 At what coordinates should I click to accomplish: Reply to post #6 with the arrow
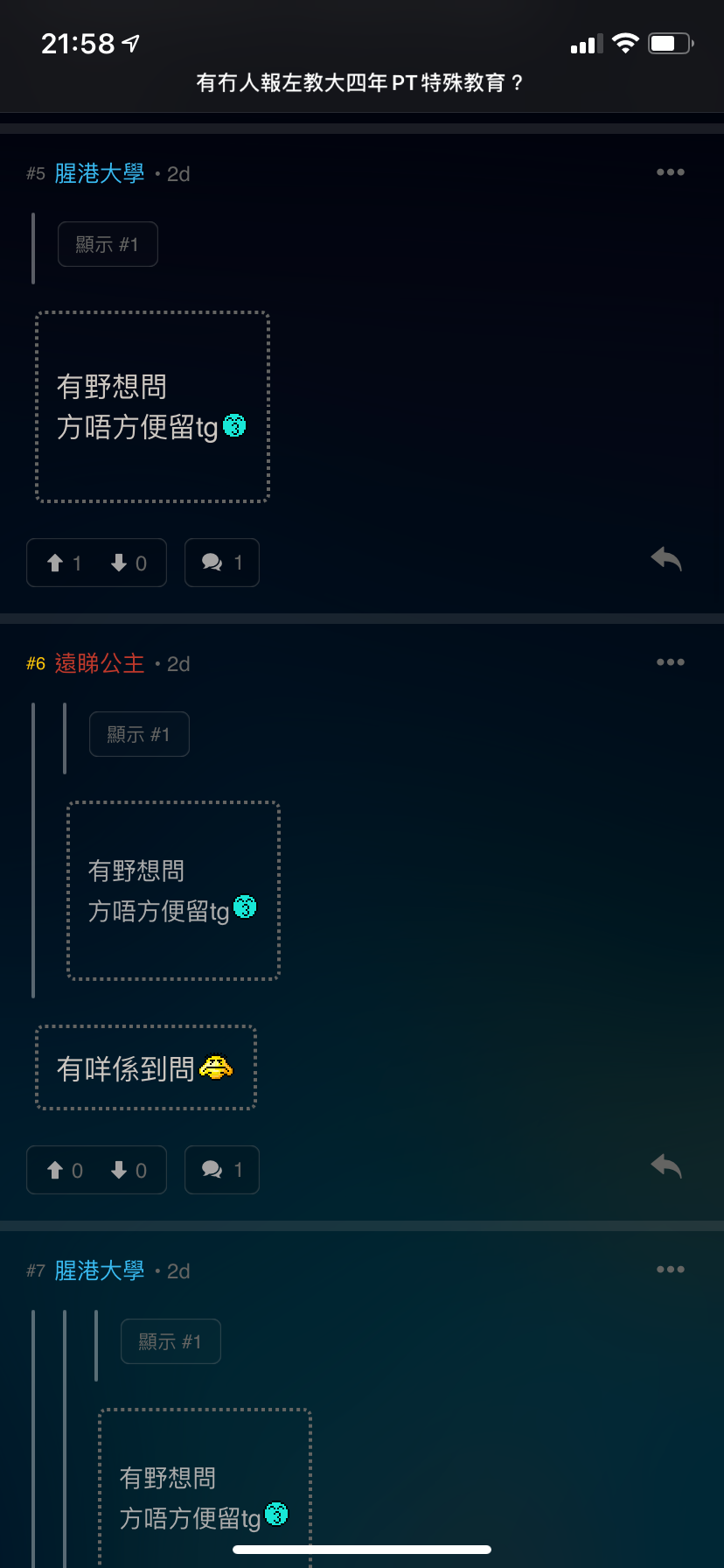666,1166
